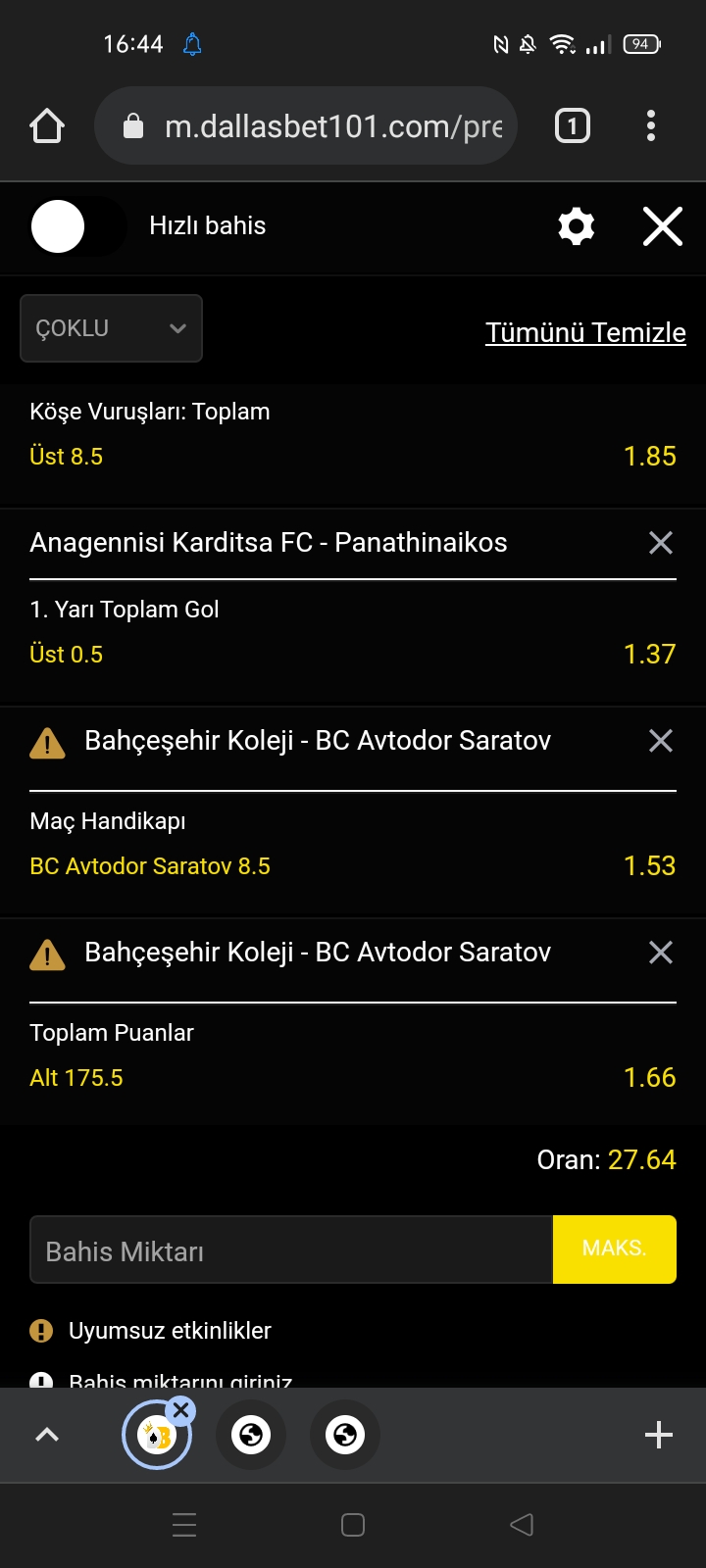Tap the system back button
Viewport: 706px width, 1568px height.
522,1525
